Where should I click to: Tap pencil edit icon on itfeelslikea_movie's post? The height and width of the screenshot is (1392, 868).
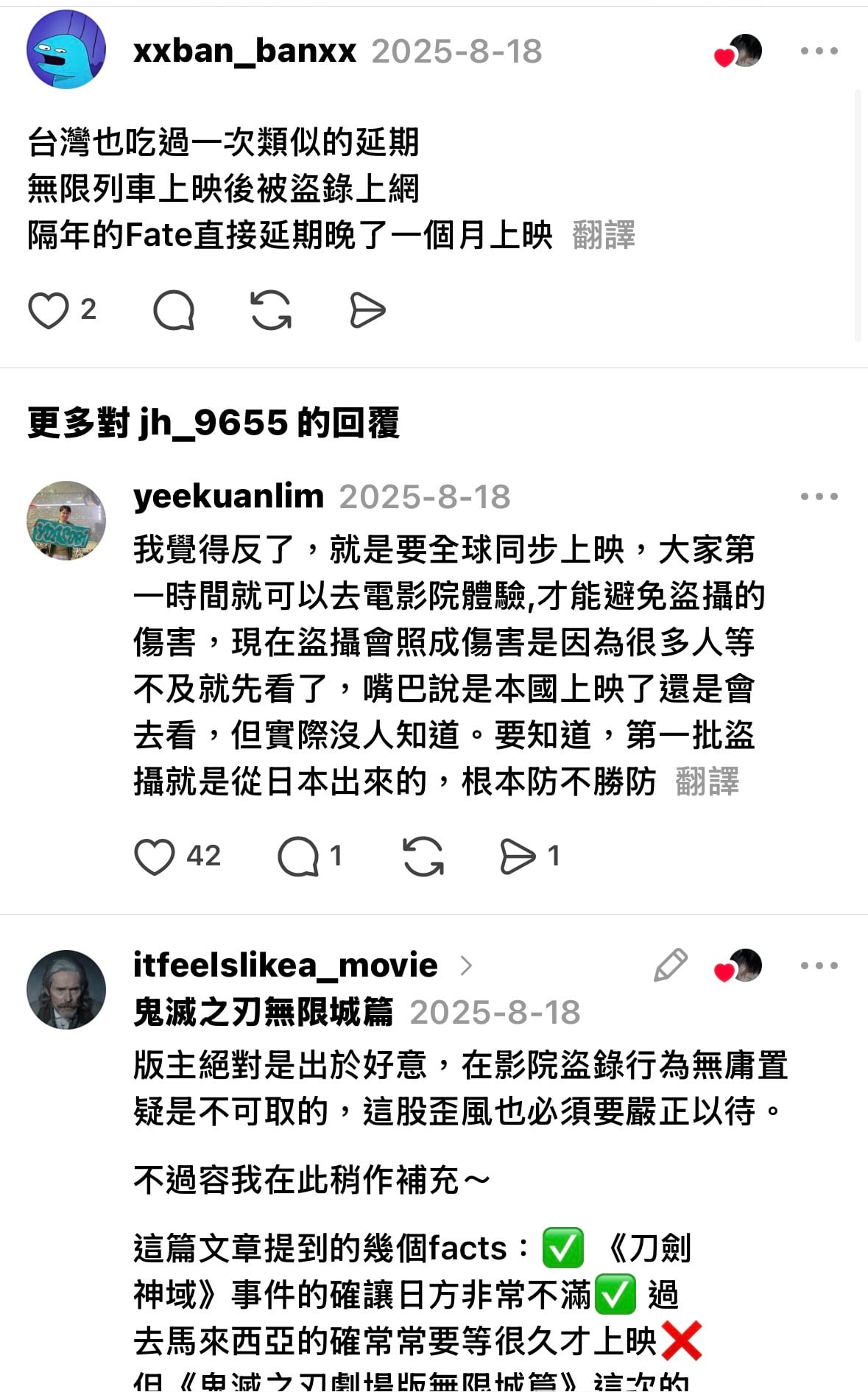[670, 965]
